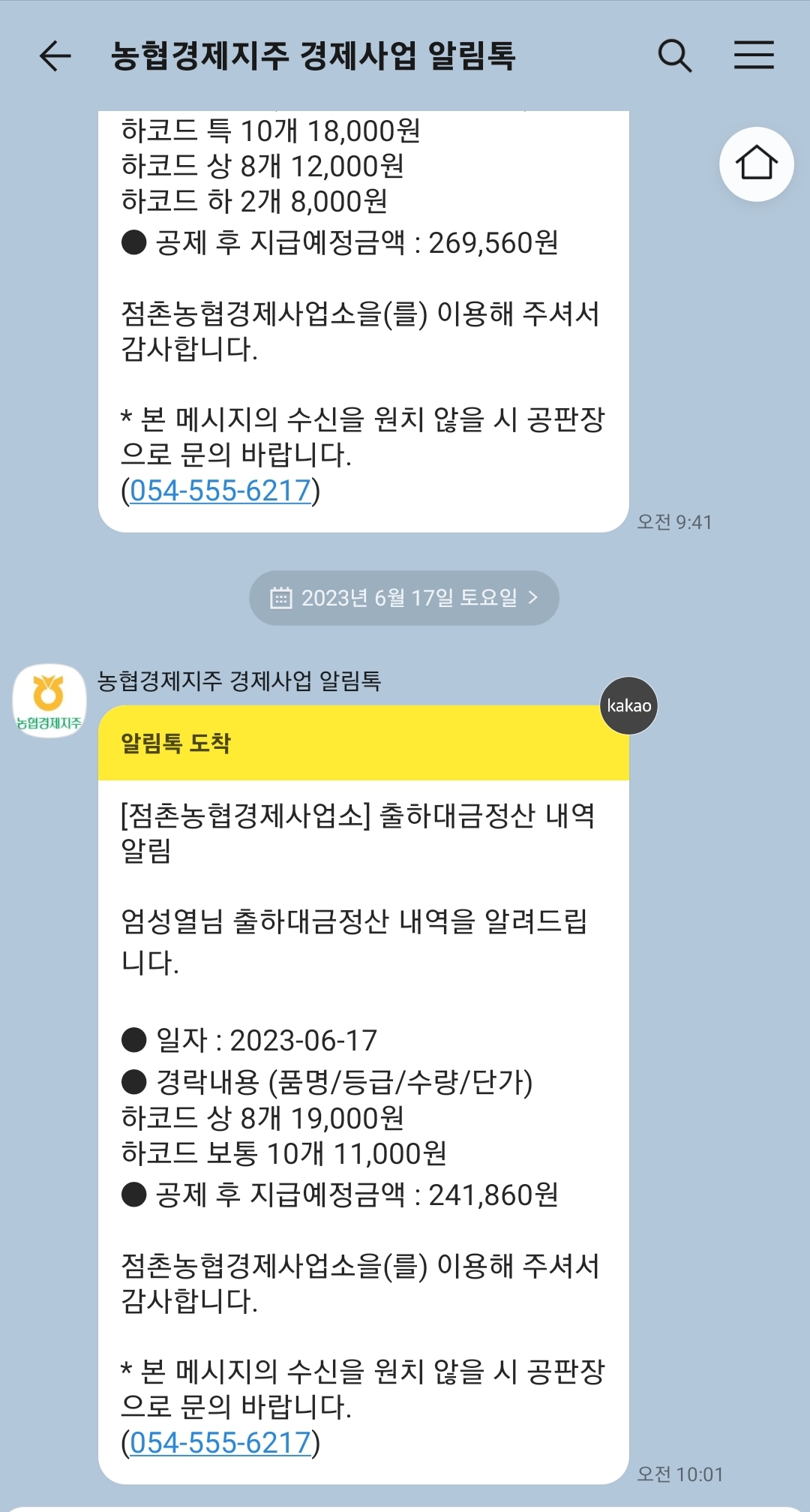Open the 2023년 6월 17일 date chip
Viewport: 810px width, 1512px height.
[x=404, y=598]
